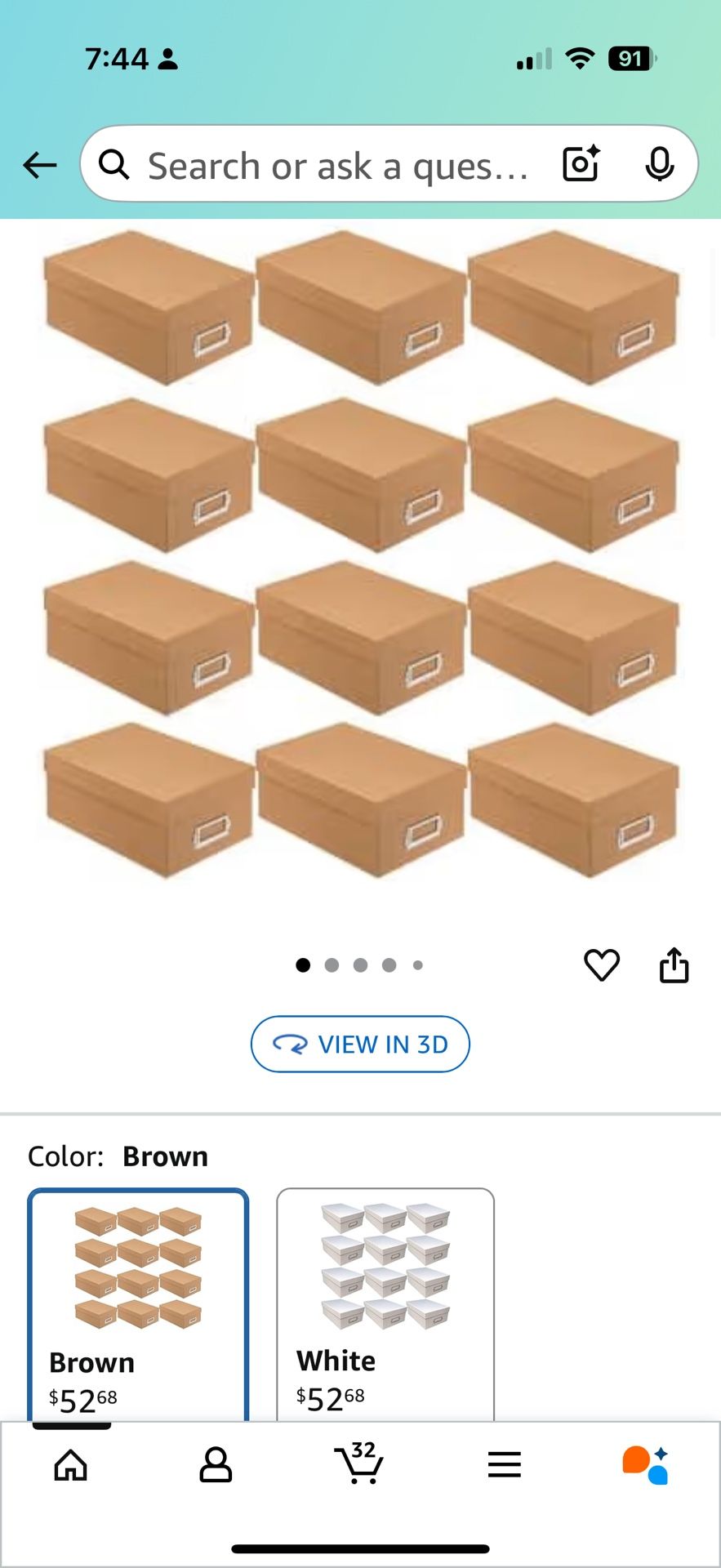The image size is (721, 1568).
Task: Open the hamburger menu tab
Action: pyautogui.click(x=504, y=1465)
